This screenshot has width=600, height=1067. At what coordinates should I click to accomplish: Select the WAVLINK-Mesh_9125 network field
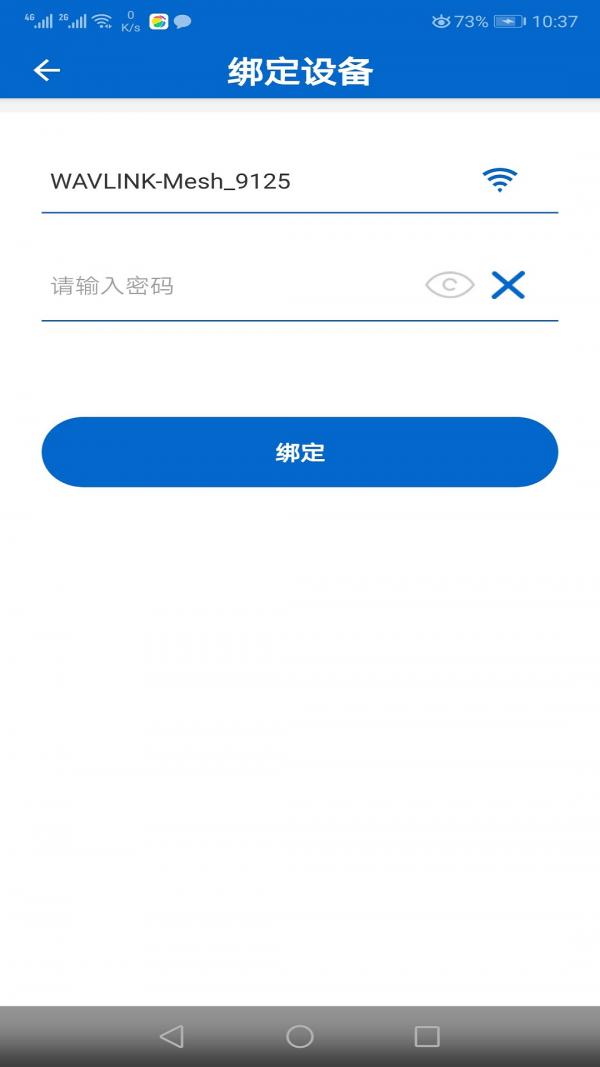[250, 181]
